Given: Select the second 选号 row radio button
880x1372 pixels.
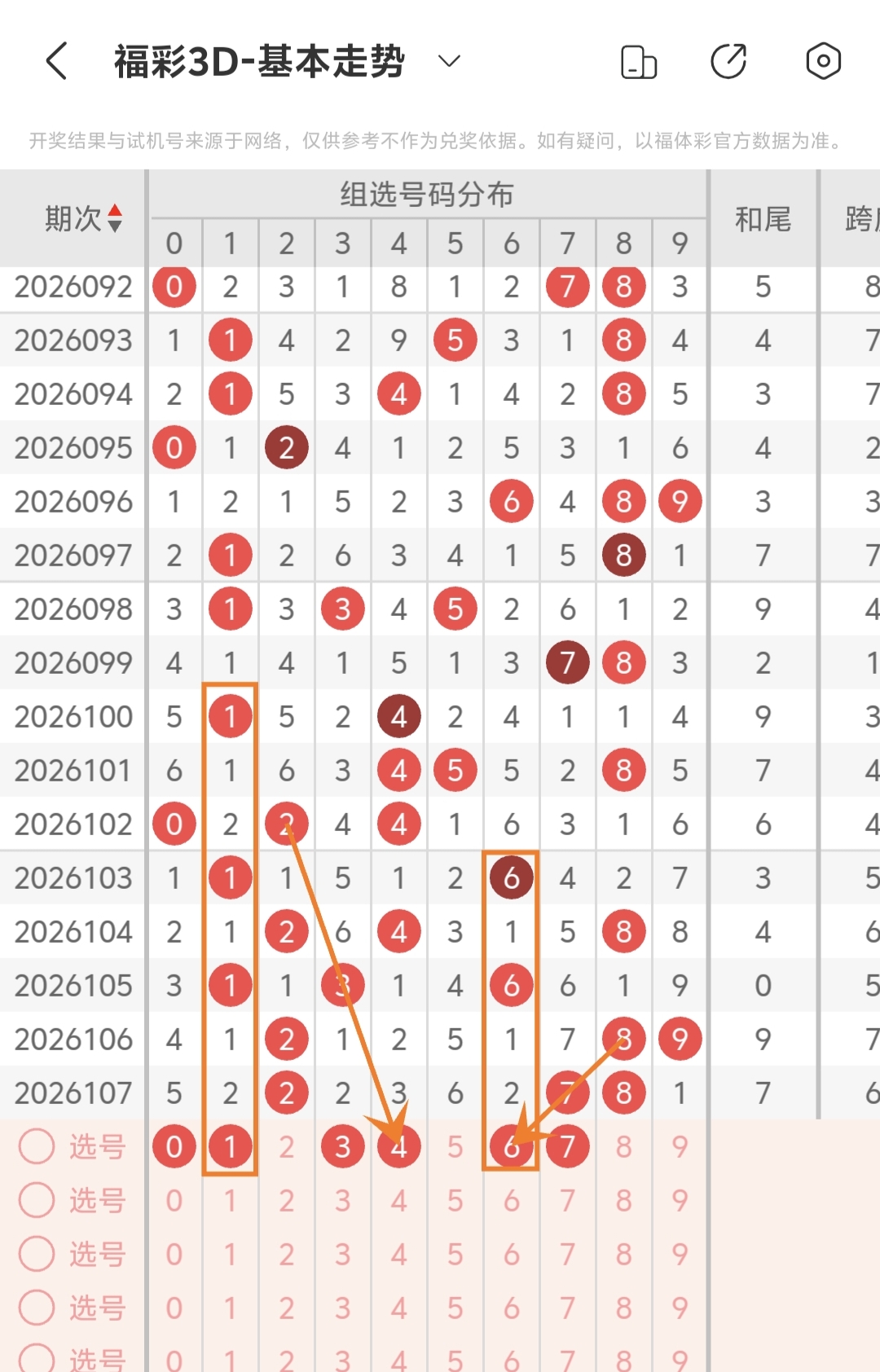Looking at the screenshot, I should coord(37,1200).
